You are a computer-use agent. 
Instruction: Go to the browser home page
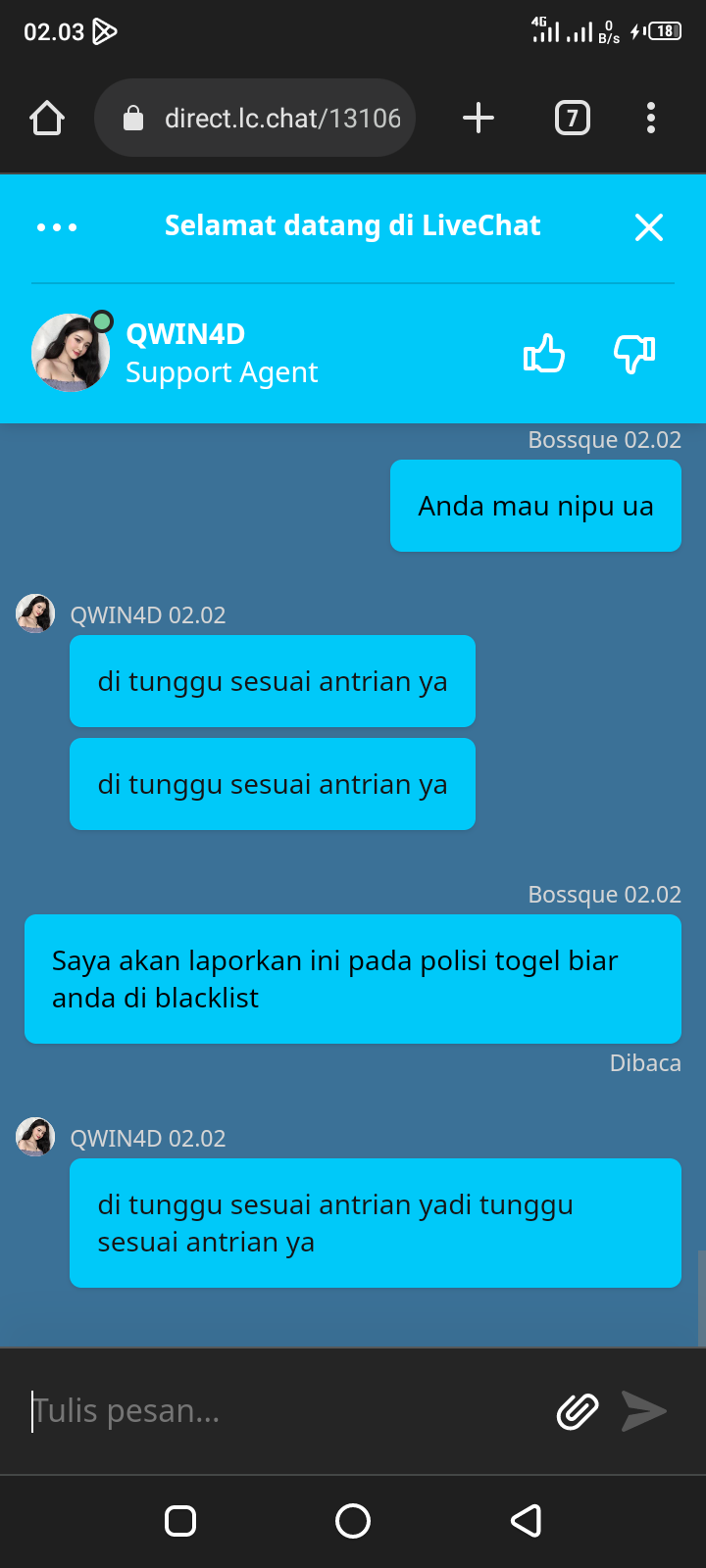coord(47,119)
